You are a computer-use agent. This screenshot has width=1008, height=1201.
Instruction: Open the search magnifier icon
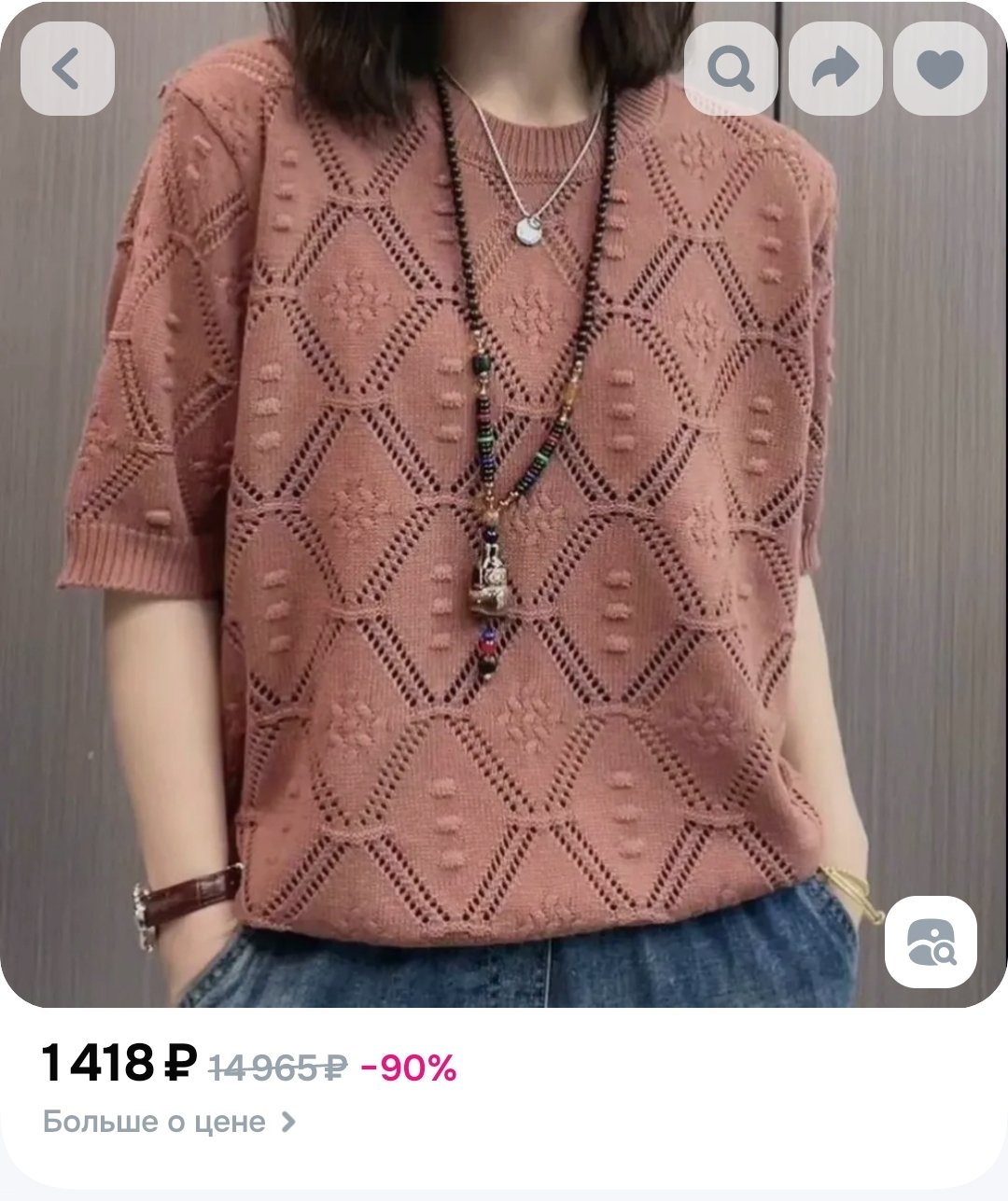(x=731, y=69)
